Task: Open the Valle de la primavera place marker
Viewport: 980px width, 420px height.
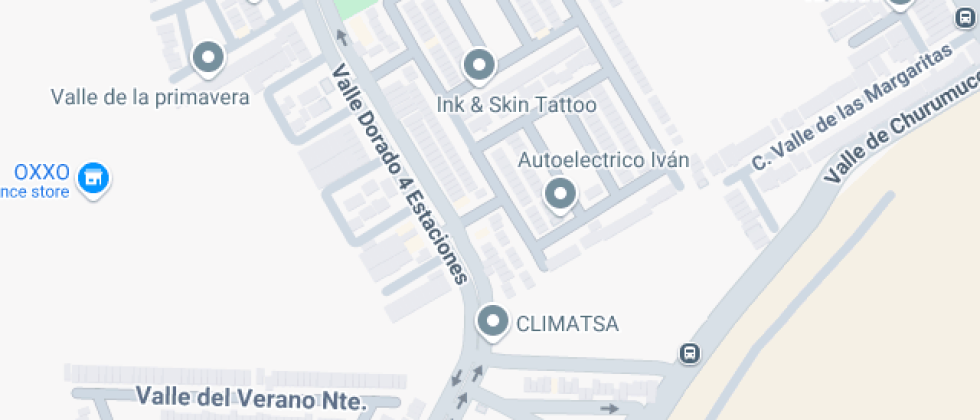Action: click(x=207, y=58)
